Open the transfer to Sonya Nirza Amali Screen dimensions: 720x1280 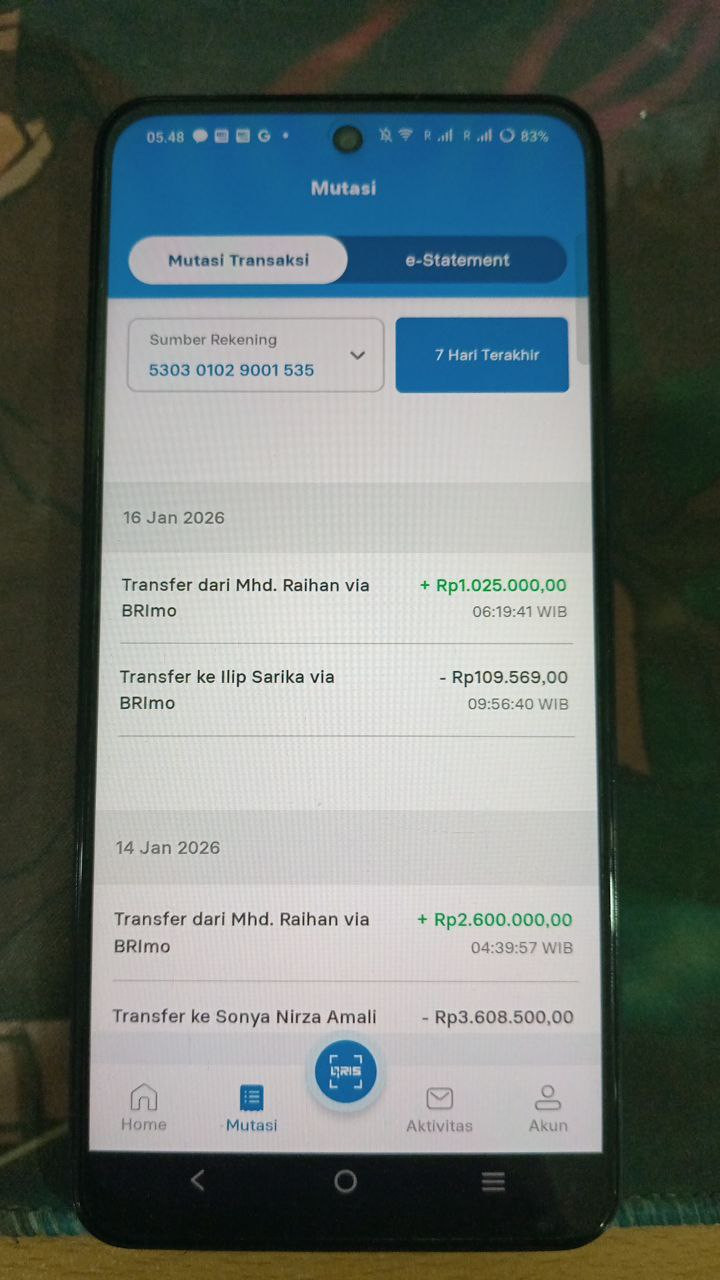[x=344, y=1016]
